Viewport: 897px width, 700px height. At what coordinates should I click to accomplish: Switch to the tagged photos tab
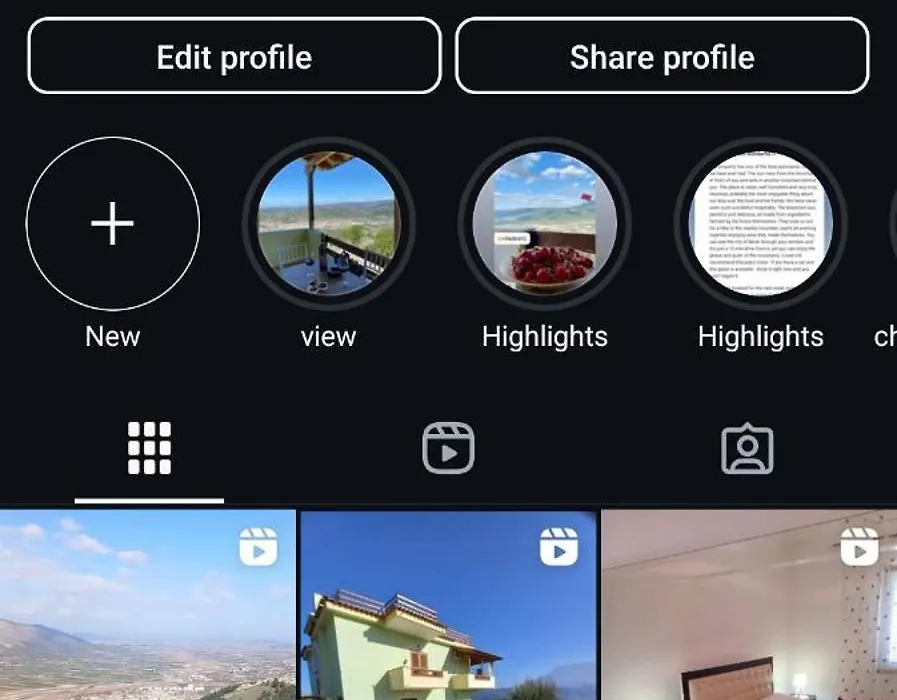click(747, 450)
